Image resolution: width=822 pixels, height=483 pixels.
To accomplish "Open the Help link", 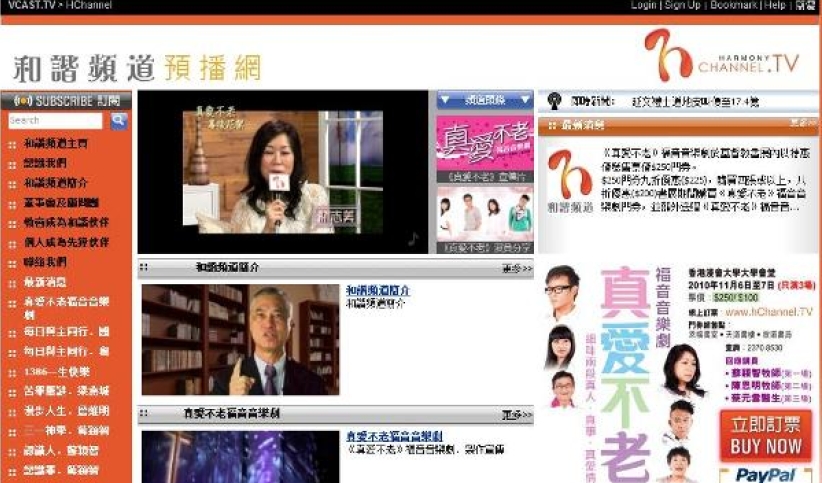I will [775, 6].
